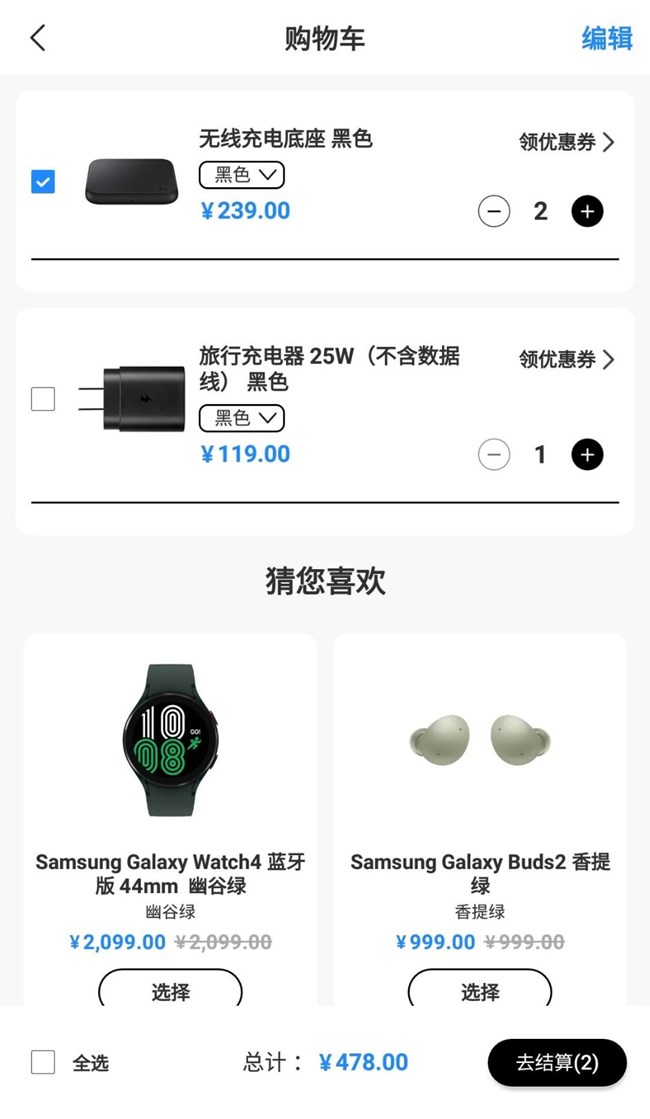This screenshot has height=1119, width=650.
Task: Tap 选择 under Galaxy Watch4
Action: click(x=170, y=990)
